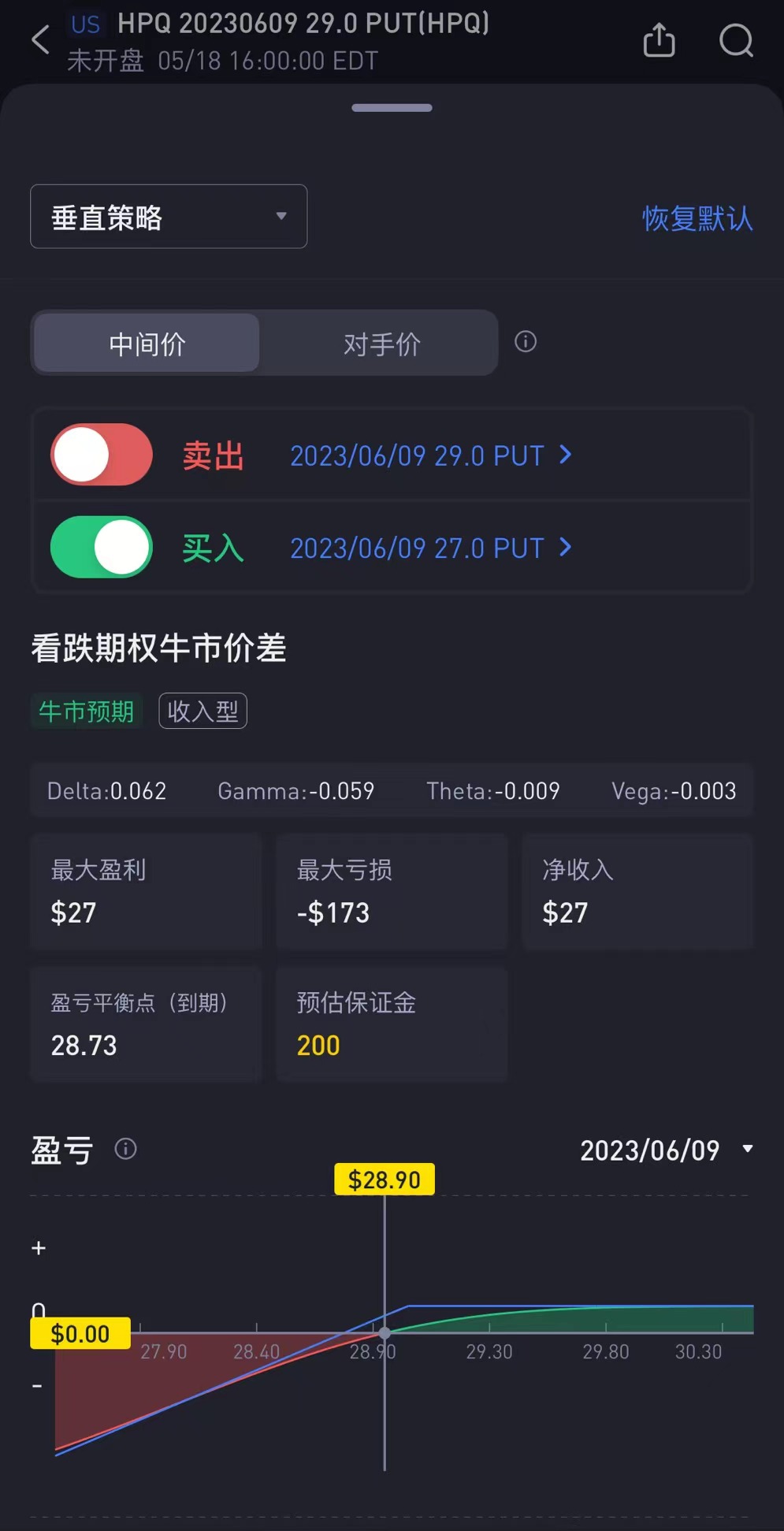
Task: Toggle the green 买入 buy switch
Action: tap(102, 547)
